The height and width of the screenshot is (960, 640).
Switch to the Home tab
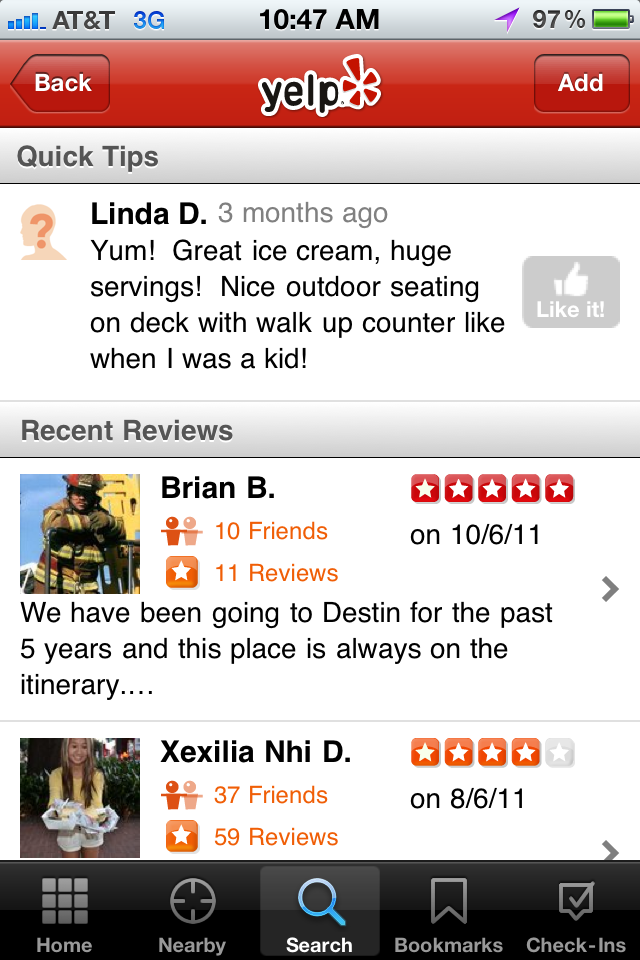click(64, 914)
